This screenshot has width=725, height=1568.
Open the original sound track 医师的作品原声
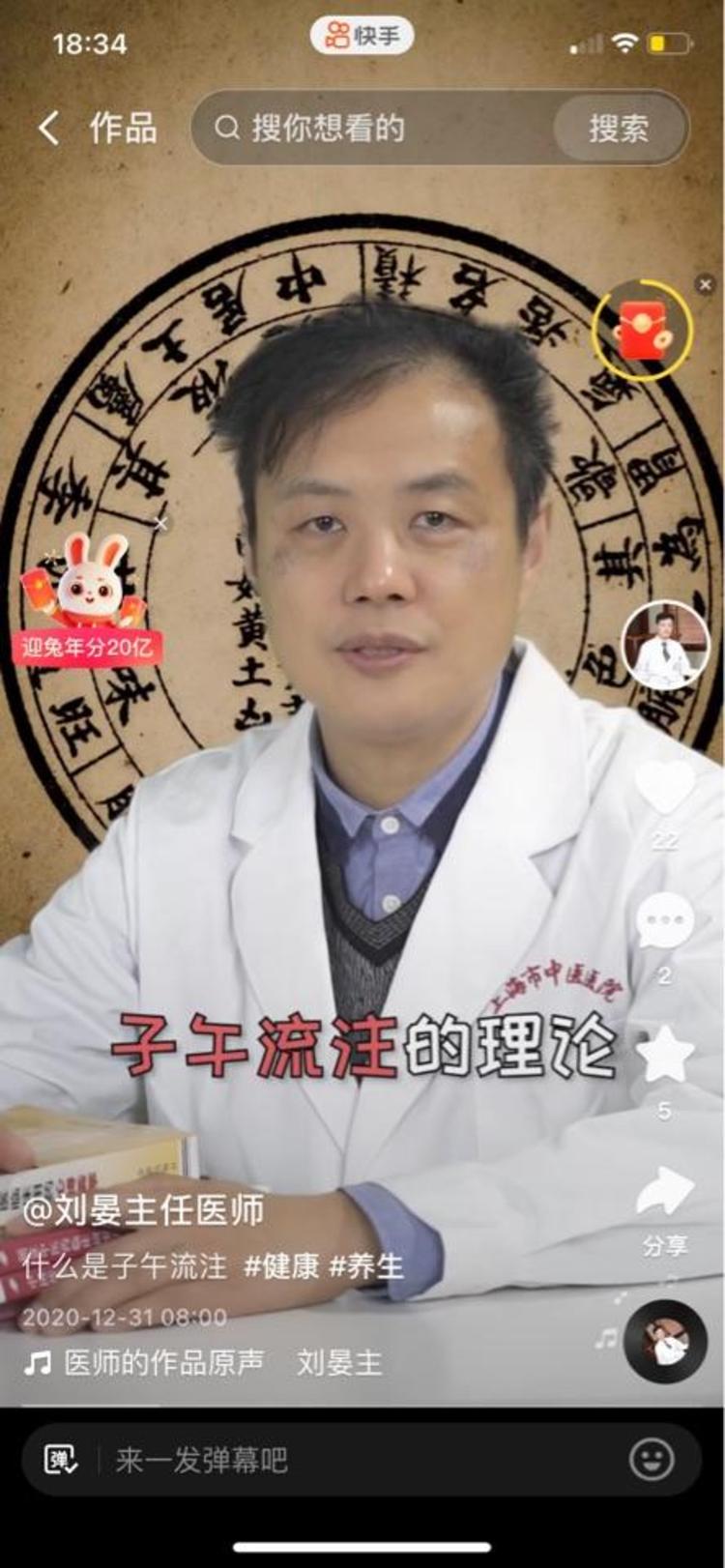pos(163,1363)
